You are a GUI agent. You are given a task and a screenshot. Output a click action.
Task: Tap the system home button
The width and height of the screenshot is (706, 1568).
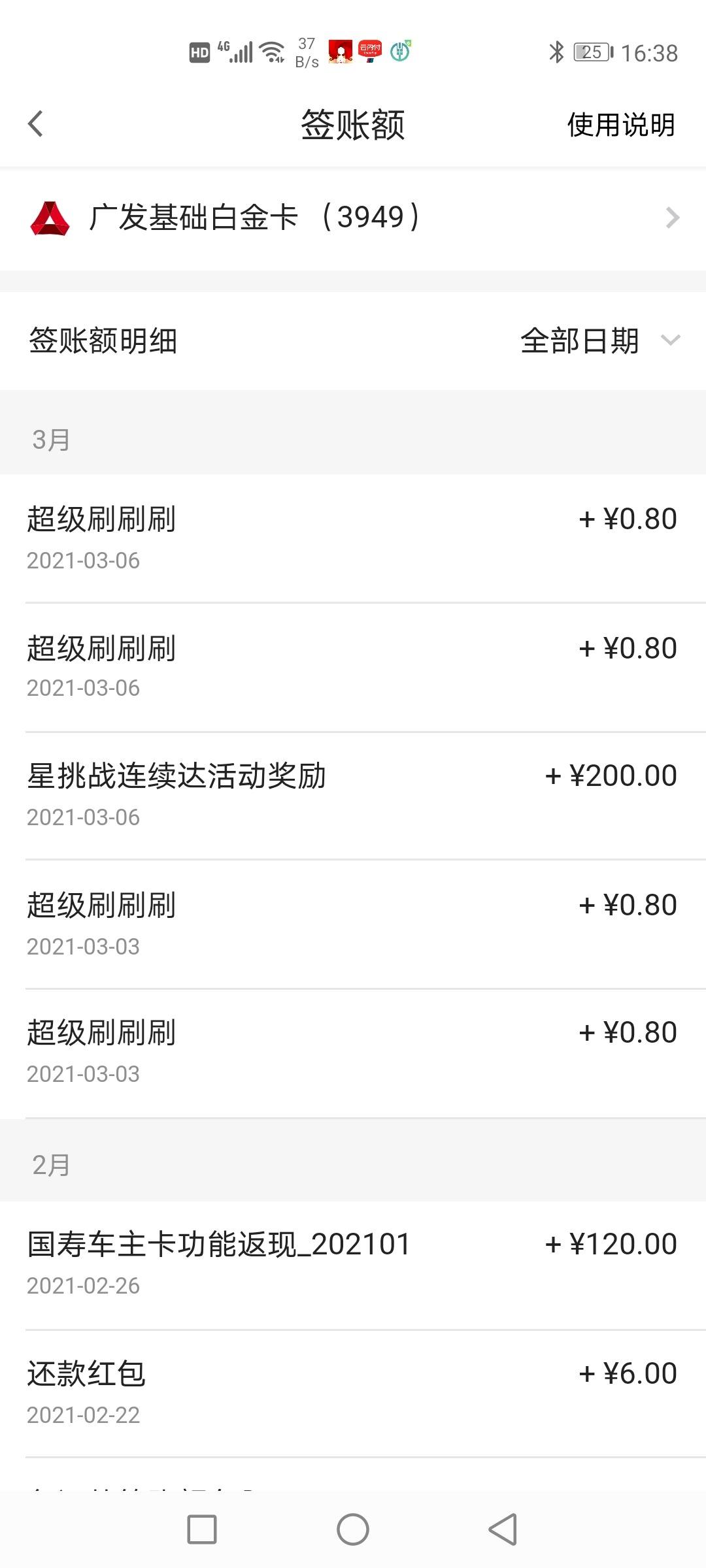(x=353, y=1529)
